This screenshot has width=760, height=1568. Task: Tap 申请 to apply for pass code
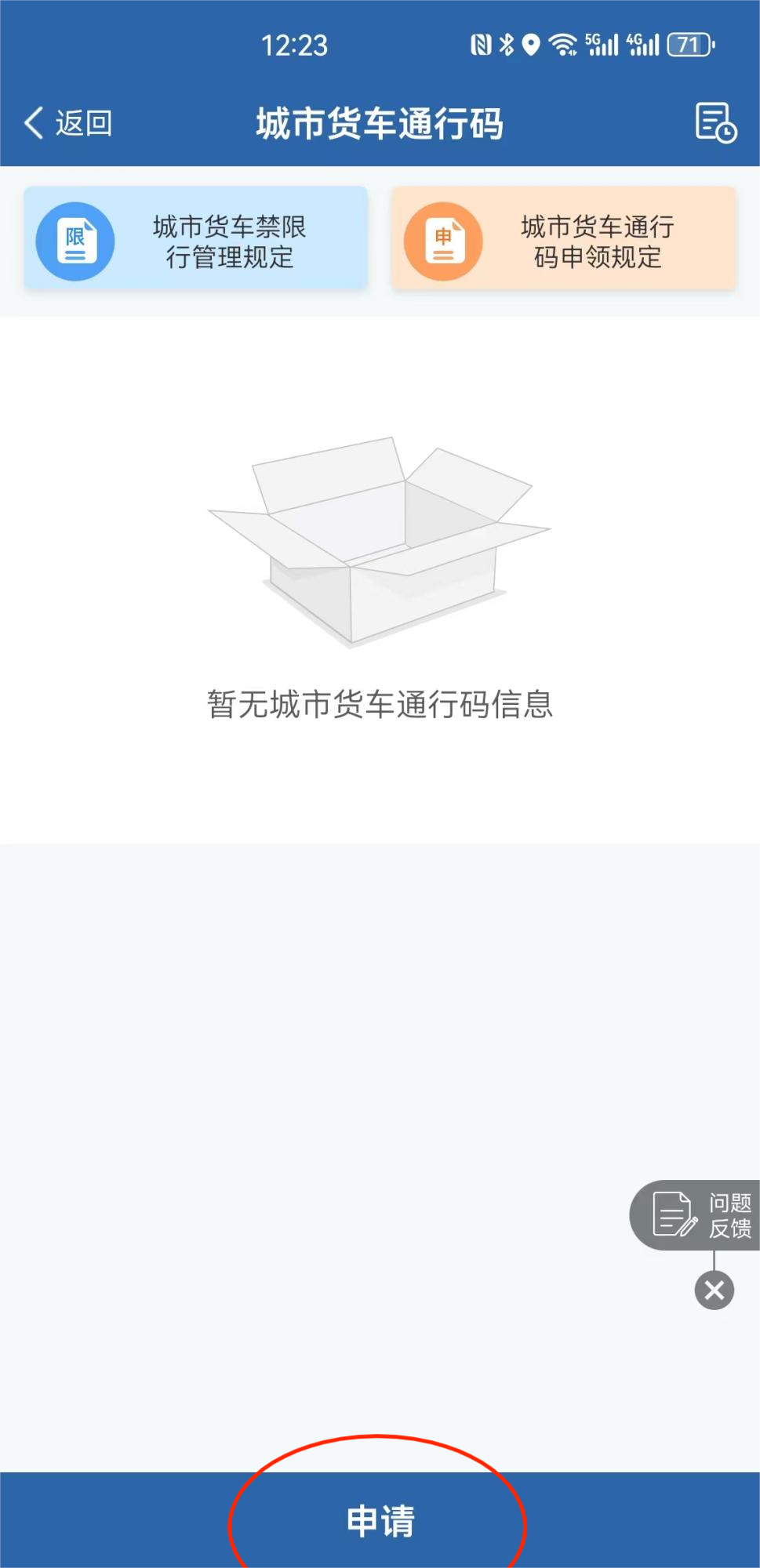[380, 1520]
